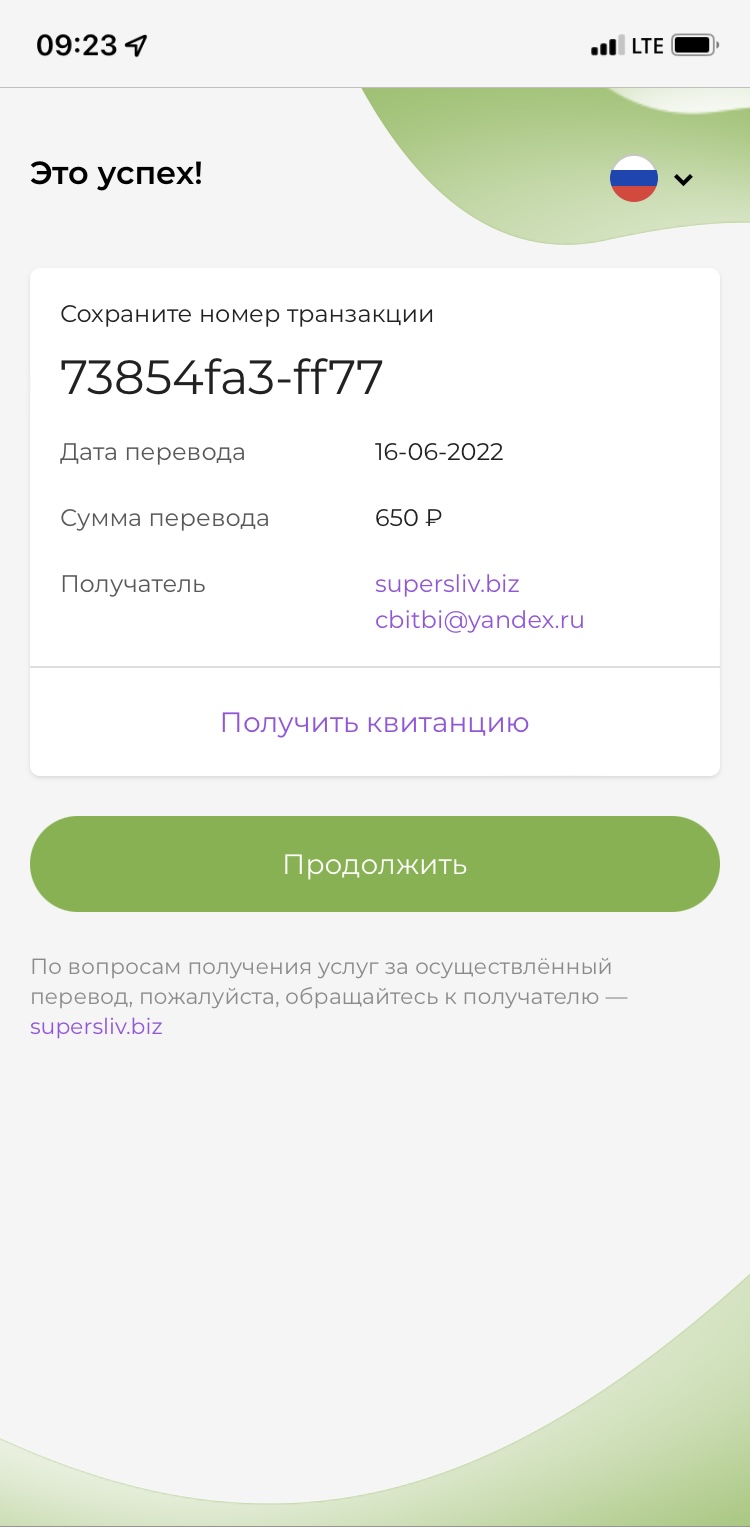This screenshot has height=1527, width=750.
Task: Open supersliv.biz link in the footer note
Action: (x=96, y=1027)
